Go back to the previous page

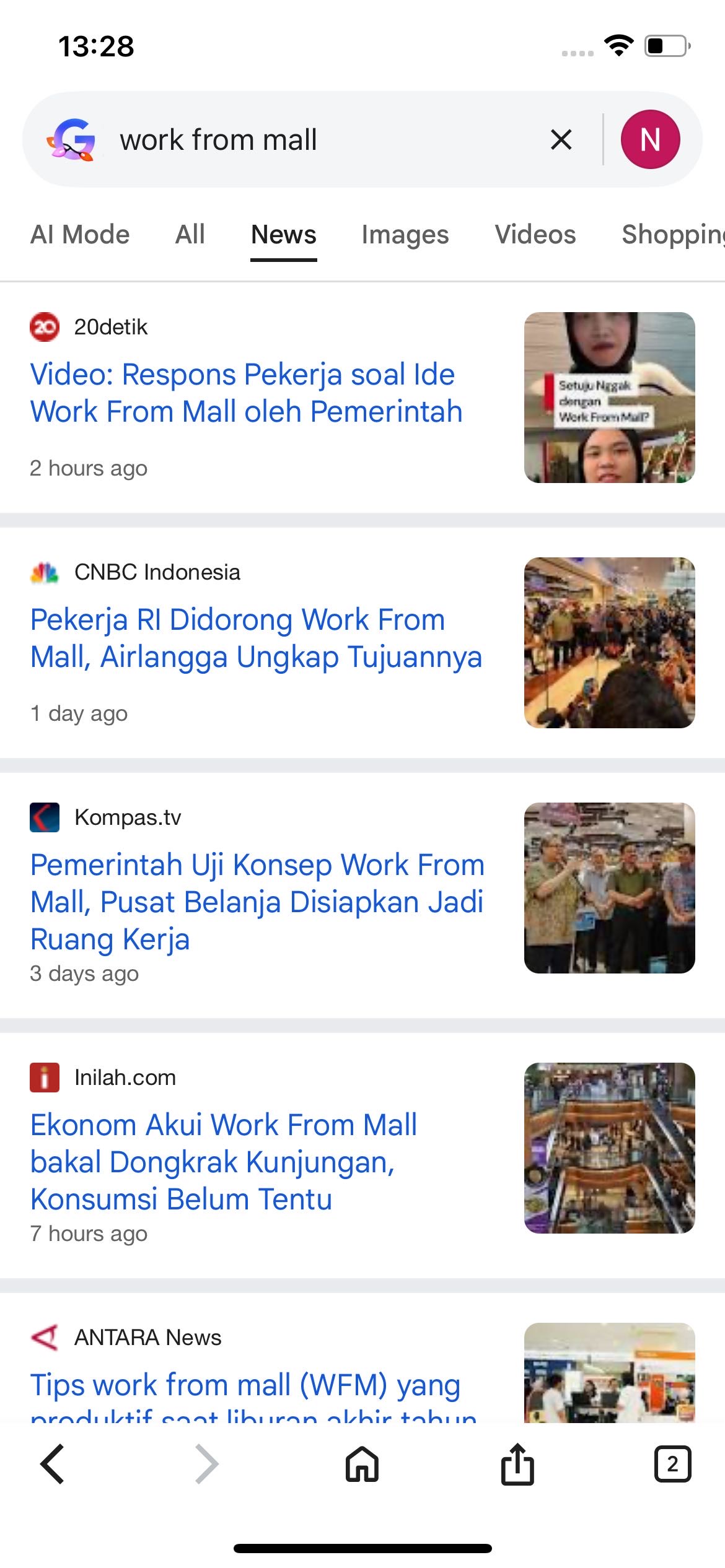(x=52, y=1465)
